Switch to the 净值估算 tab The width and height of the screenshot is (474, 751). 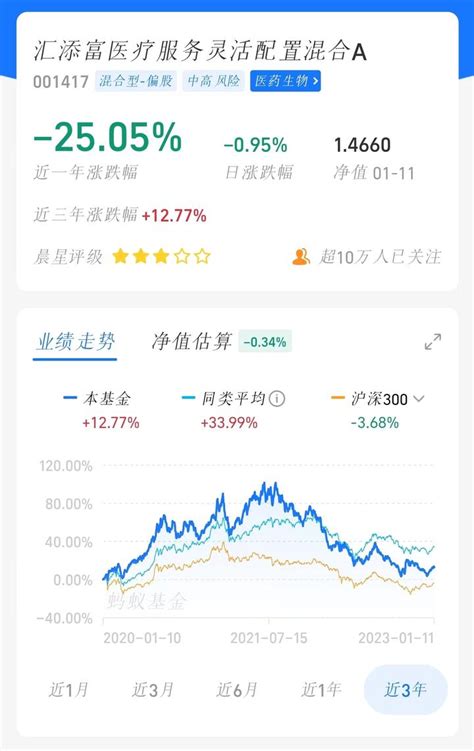tap(192, 341)
